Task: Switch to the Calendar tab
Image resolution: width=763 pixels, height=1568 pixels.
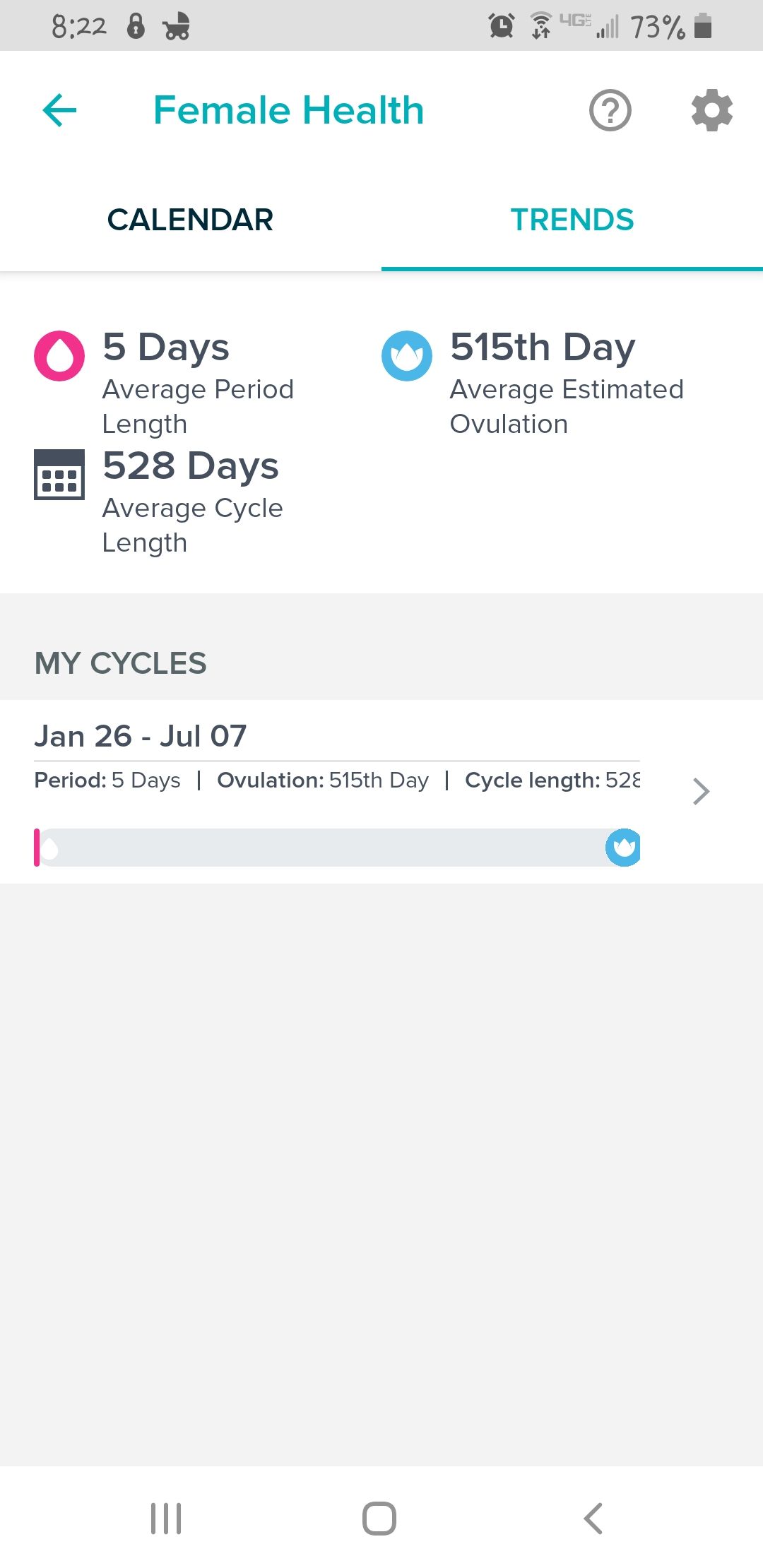Action: click(190, 220)
